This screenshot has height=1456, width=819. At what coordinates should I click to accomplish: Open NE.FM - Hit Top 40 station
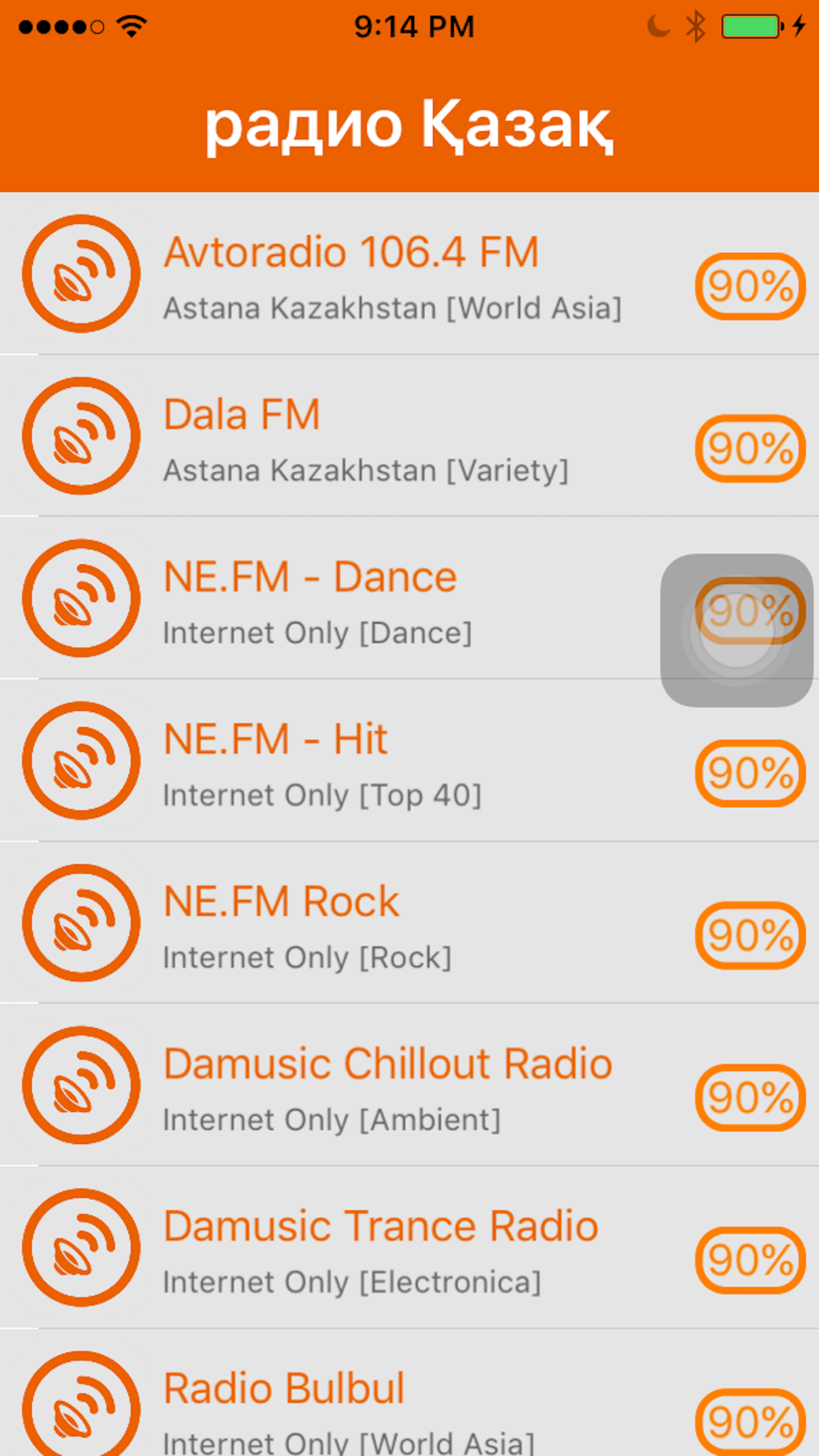tap(409, 760)
